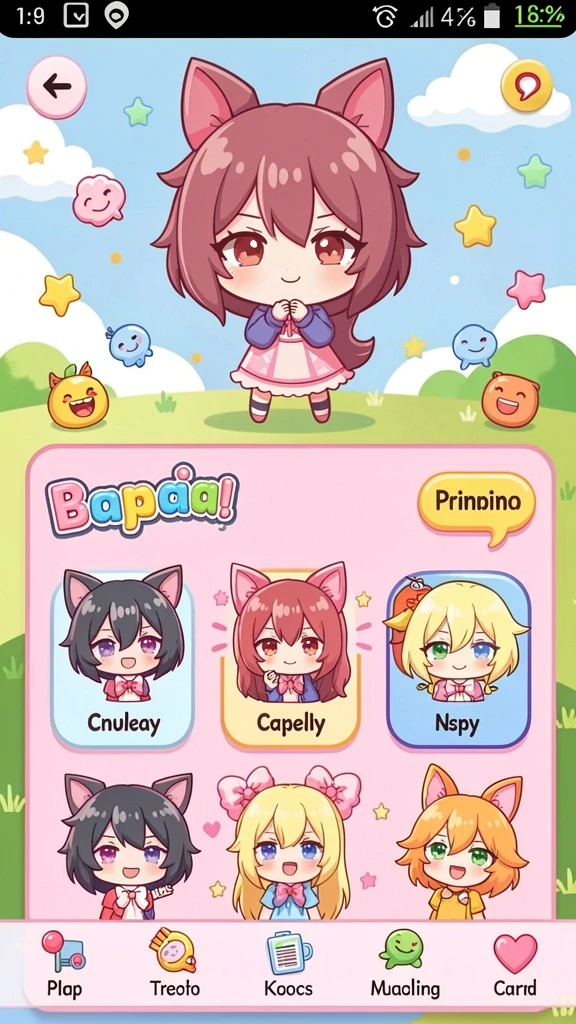The image size is (576, 1024).
Task: Choose the Capelly character card
Action: coord(291,658)
